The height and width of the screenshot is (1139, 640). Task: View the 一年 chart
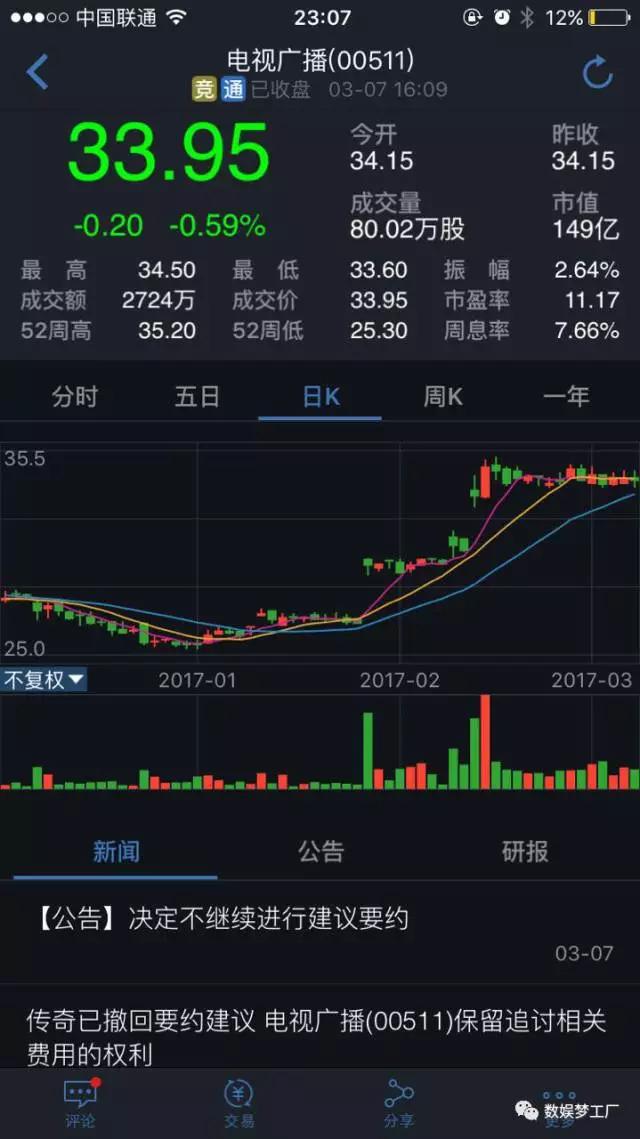566,396
